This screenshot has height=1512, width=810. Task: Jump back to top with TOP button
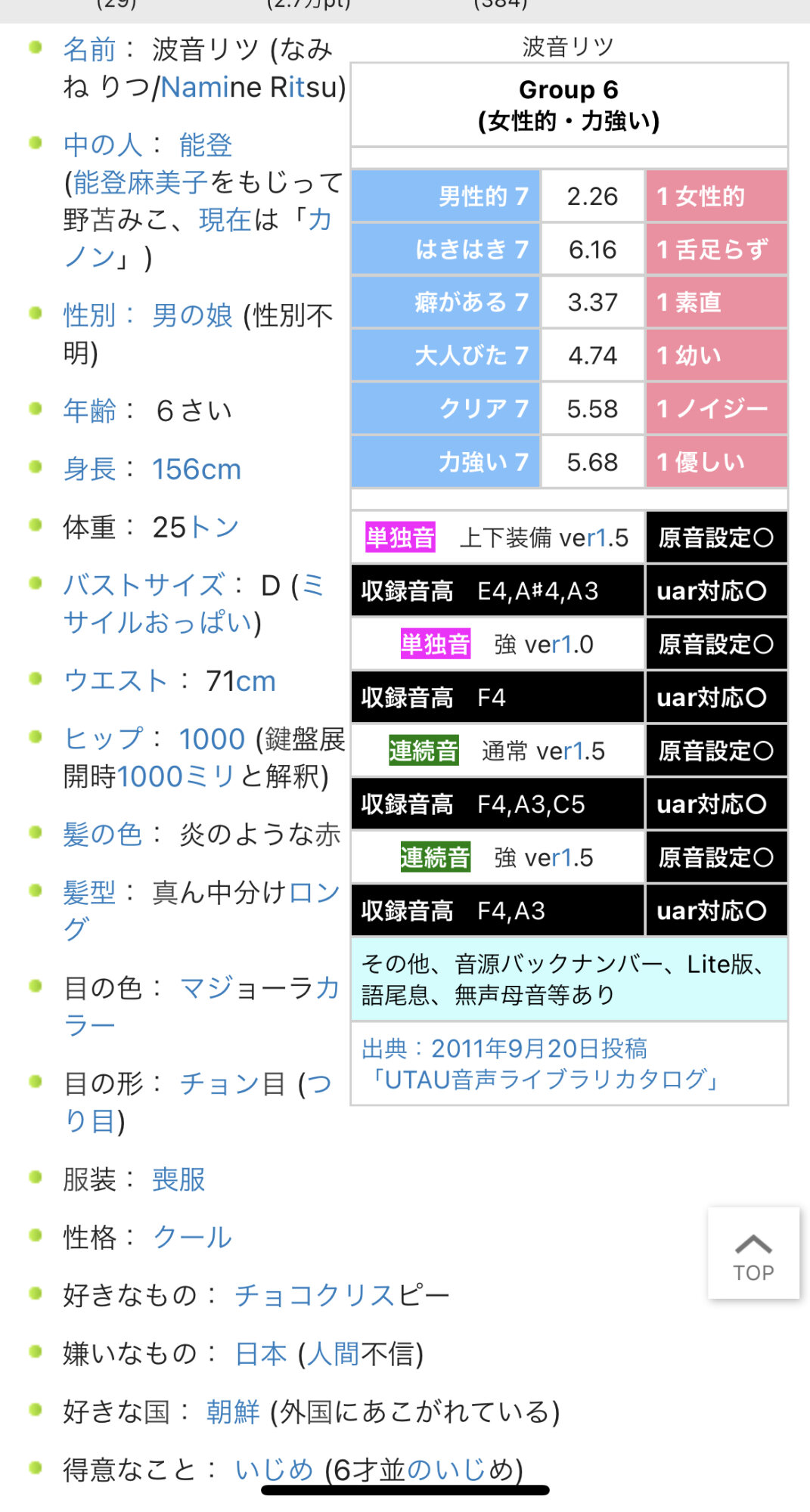(753, 1253)
